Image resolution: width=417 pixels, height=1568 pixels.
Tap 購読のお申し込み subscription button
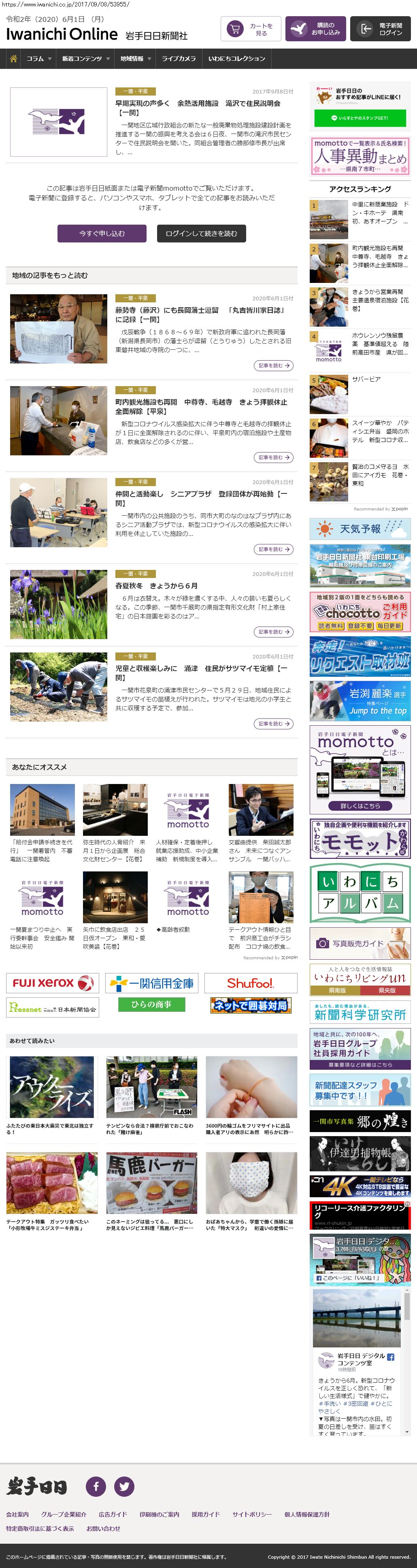[x=315, y=29]
